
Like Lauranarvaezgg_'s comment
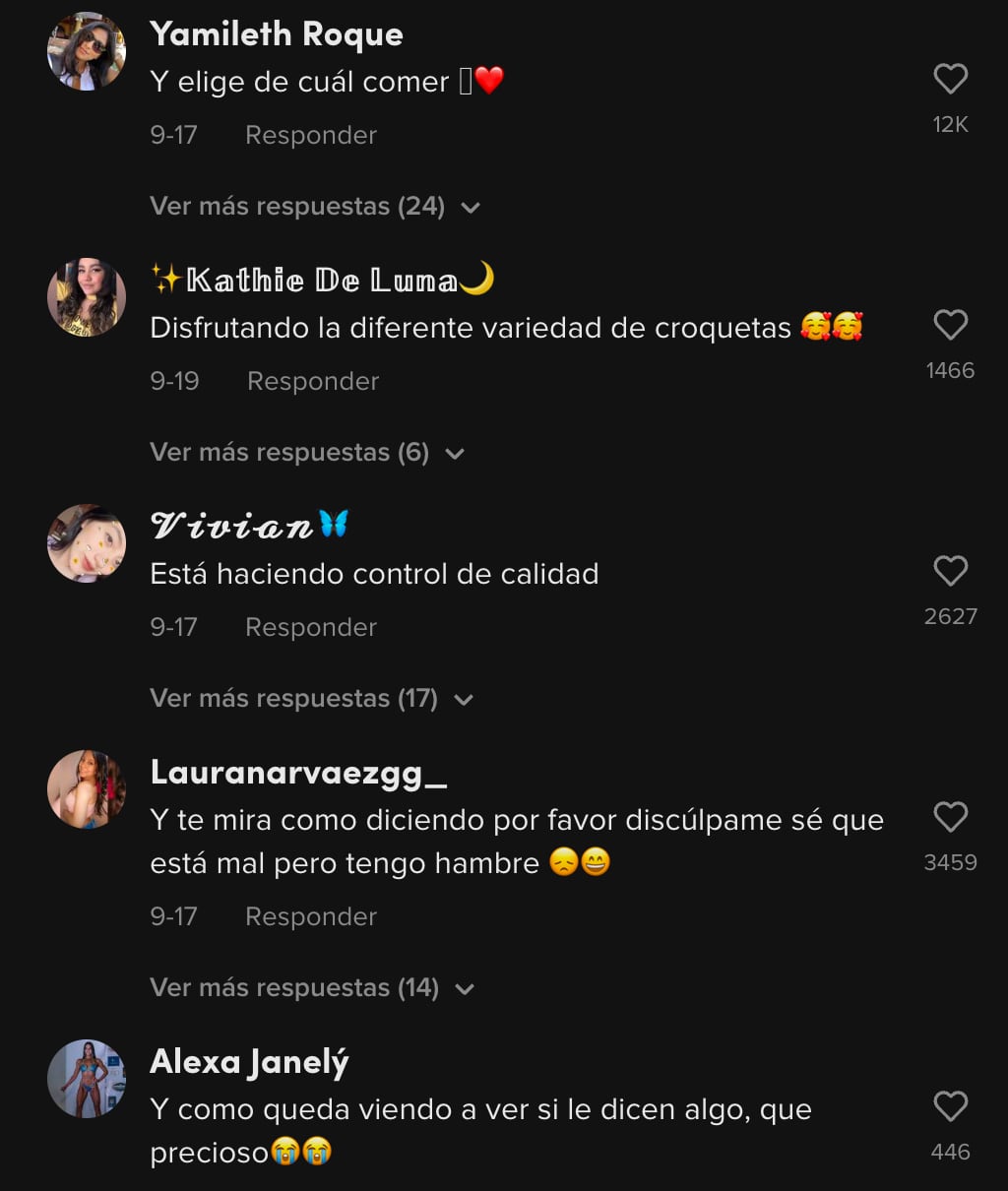coord(950,818)
